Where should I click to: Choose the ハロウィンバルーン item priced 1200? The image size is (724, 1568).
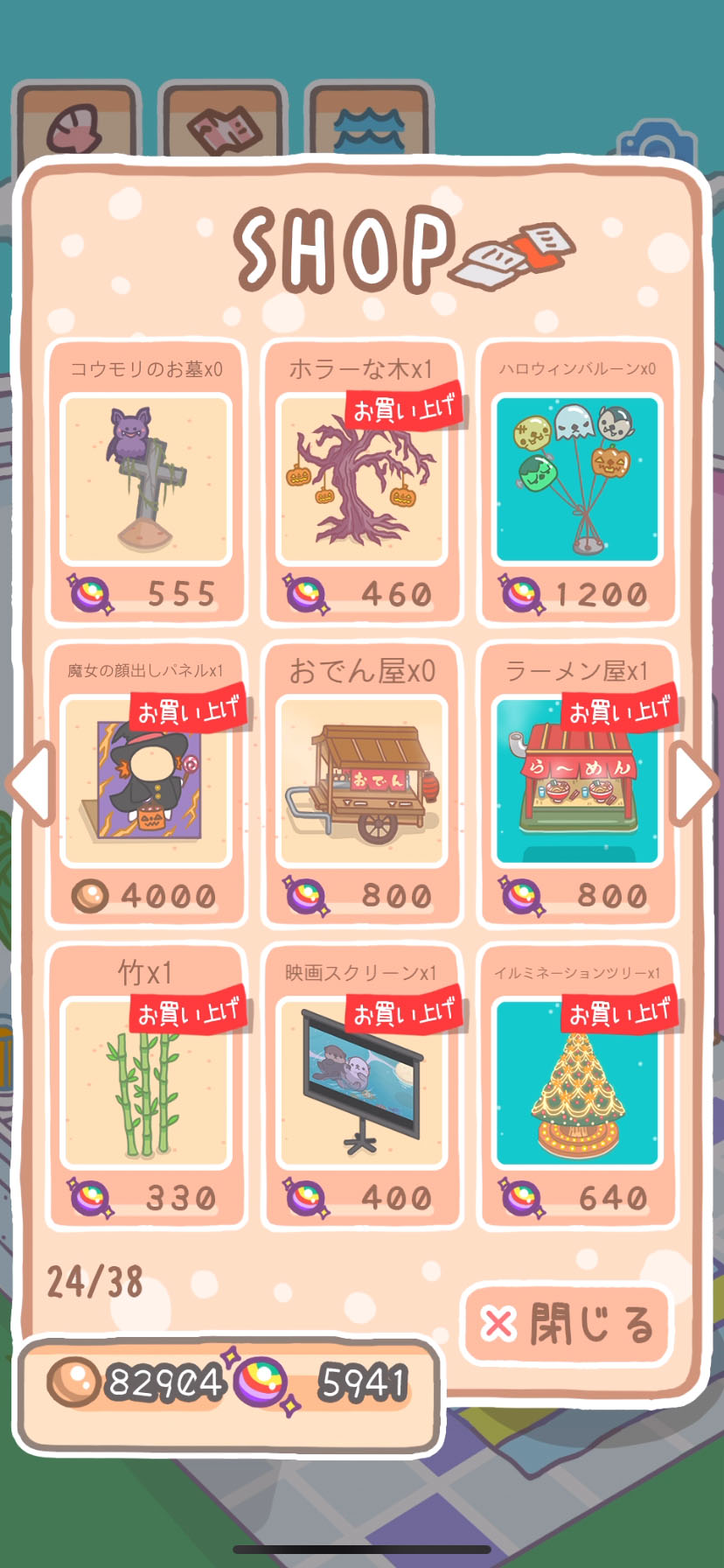point(577,481)
